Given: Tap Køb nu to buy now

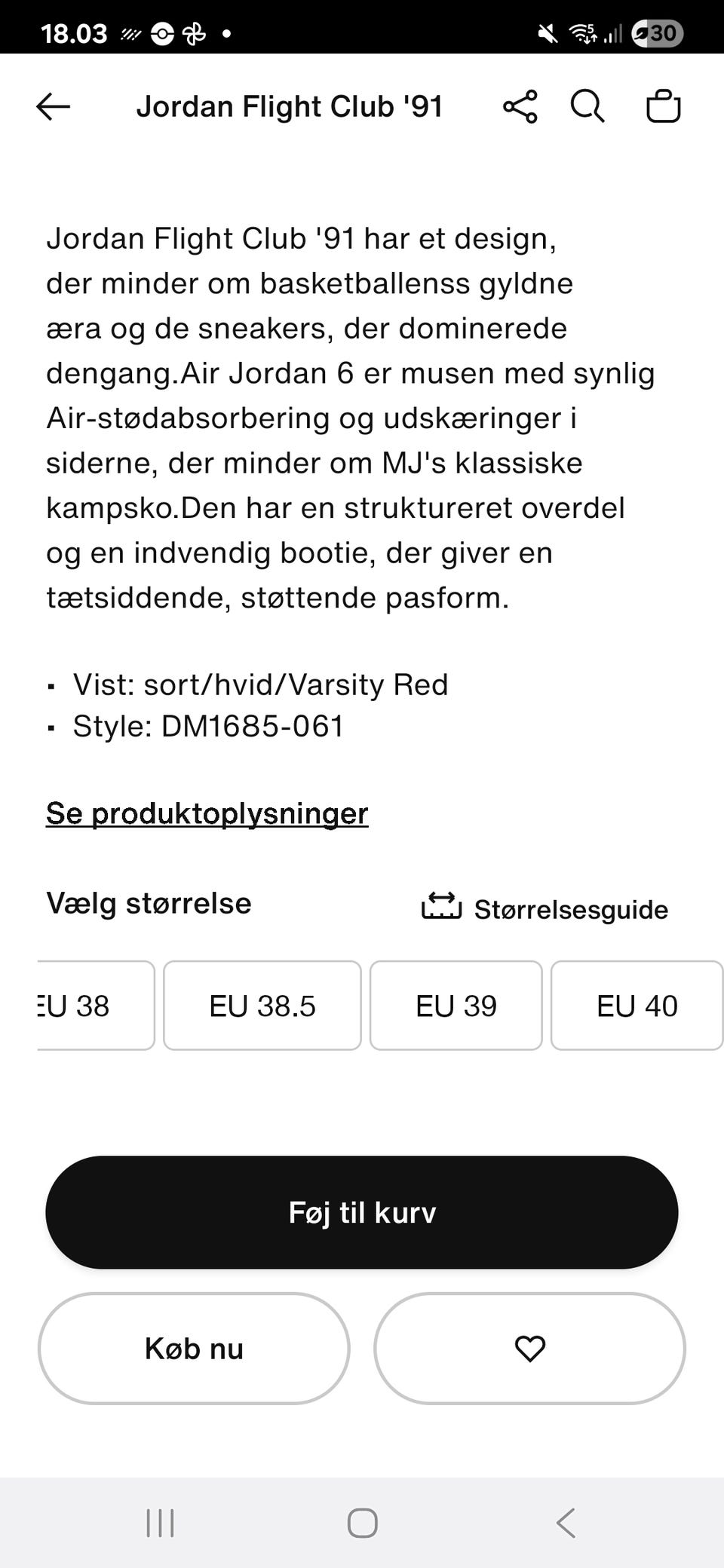Looking at the screenshot, I should [194, 1349].
